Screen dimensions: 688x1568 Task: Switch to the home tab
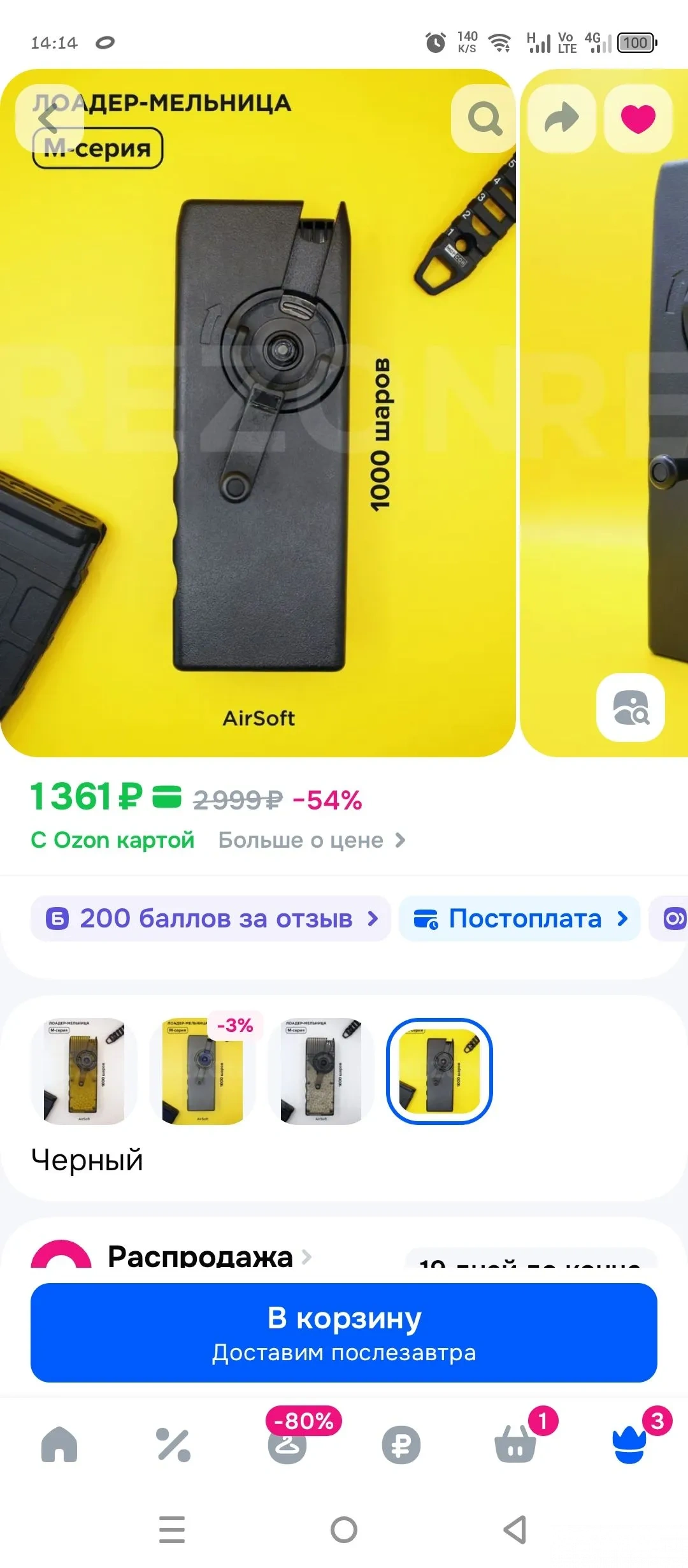tap(59, 1445)
